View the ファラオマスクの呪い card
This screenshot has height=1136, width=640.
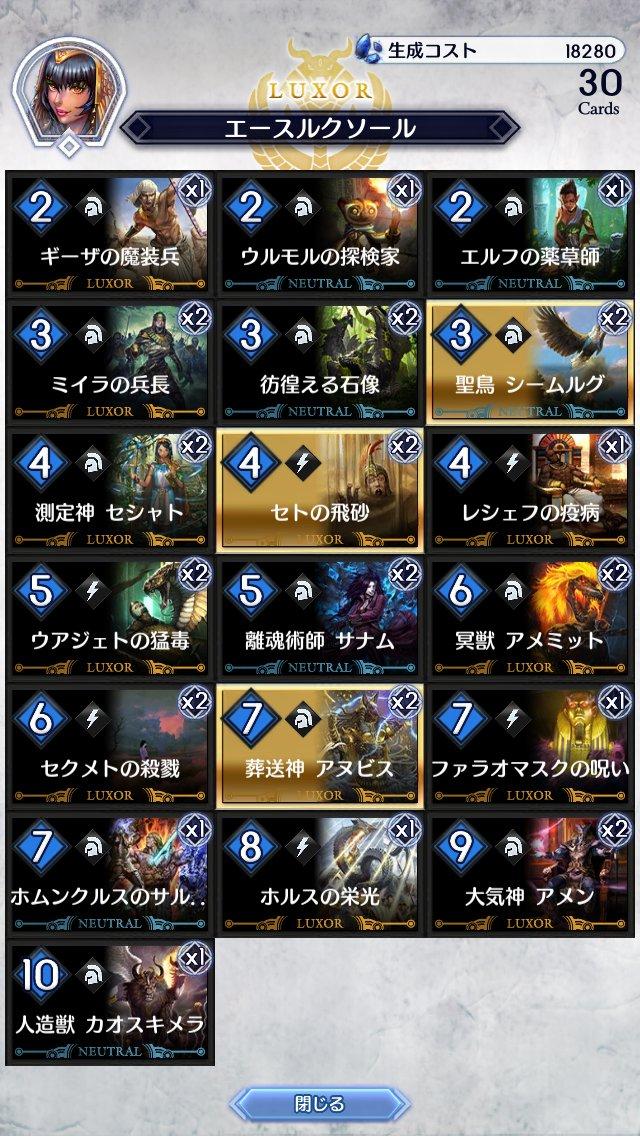click(x=530, y=747)
